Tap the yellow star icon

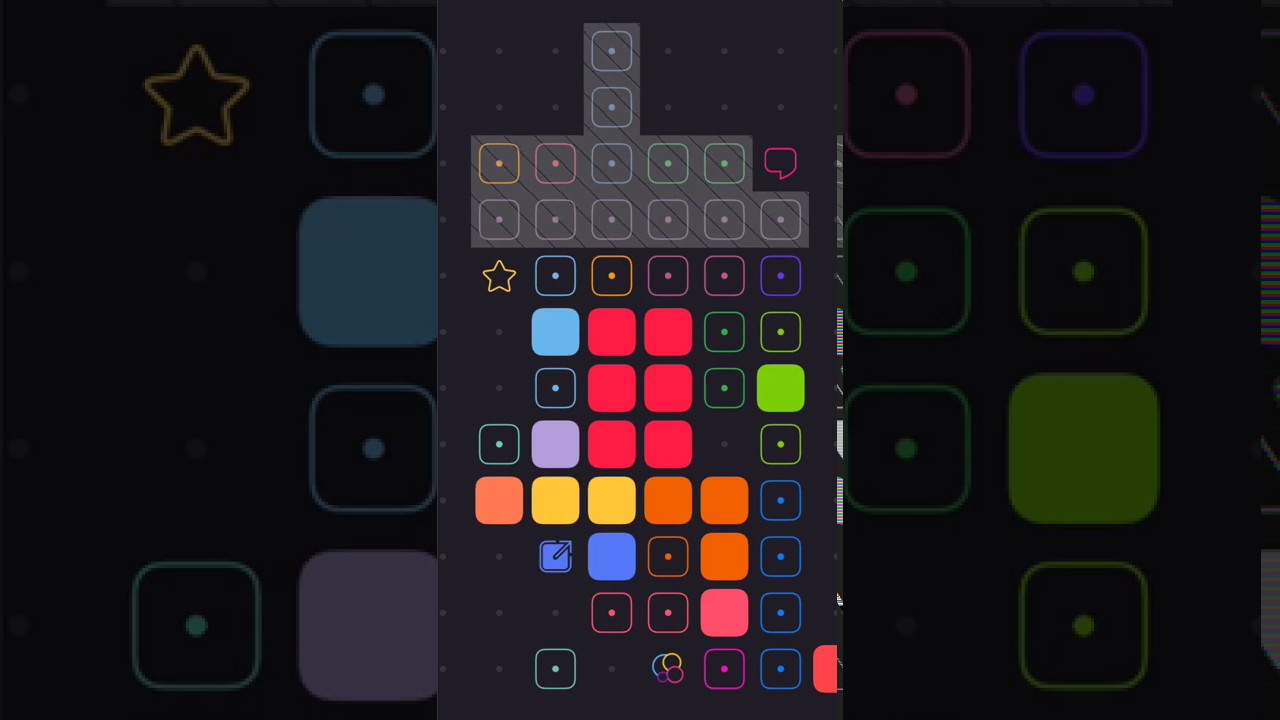tap(499, 277)
